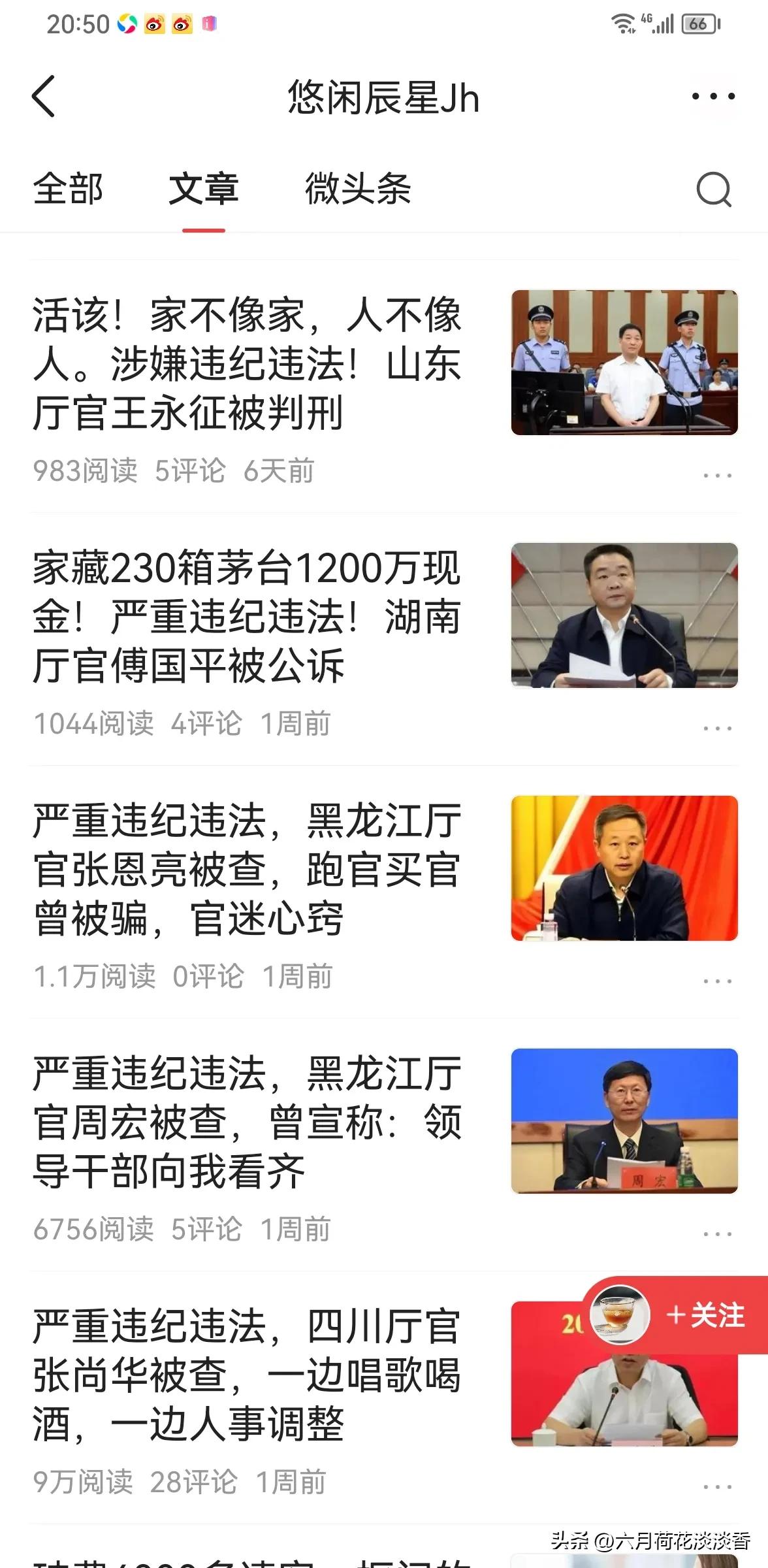
Task: Click the back arrow at top left
Action: (44, 97)
